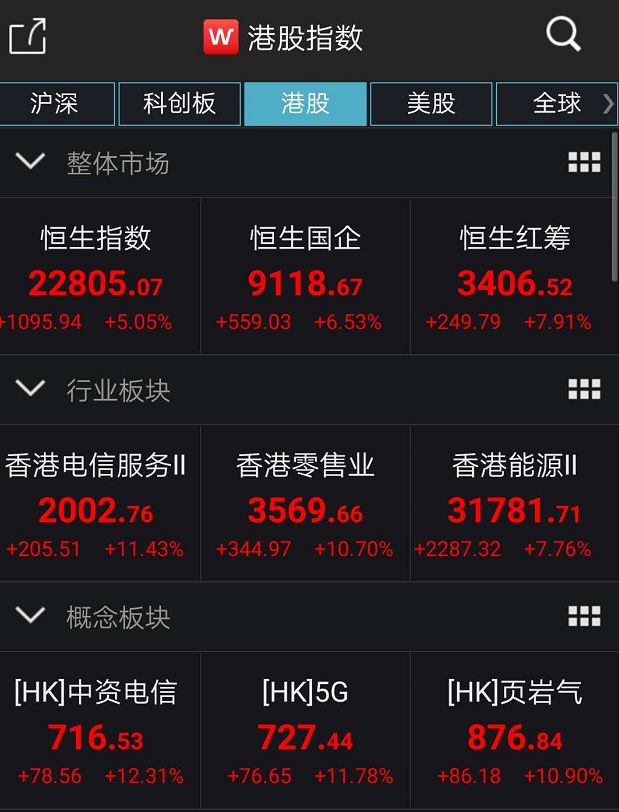
Task: Collapse the 整体市场 section
Action: (31, 162)
